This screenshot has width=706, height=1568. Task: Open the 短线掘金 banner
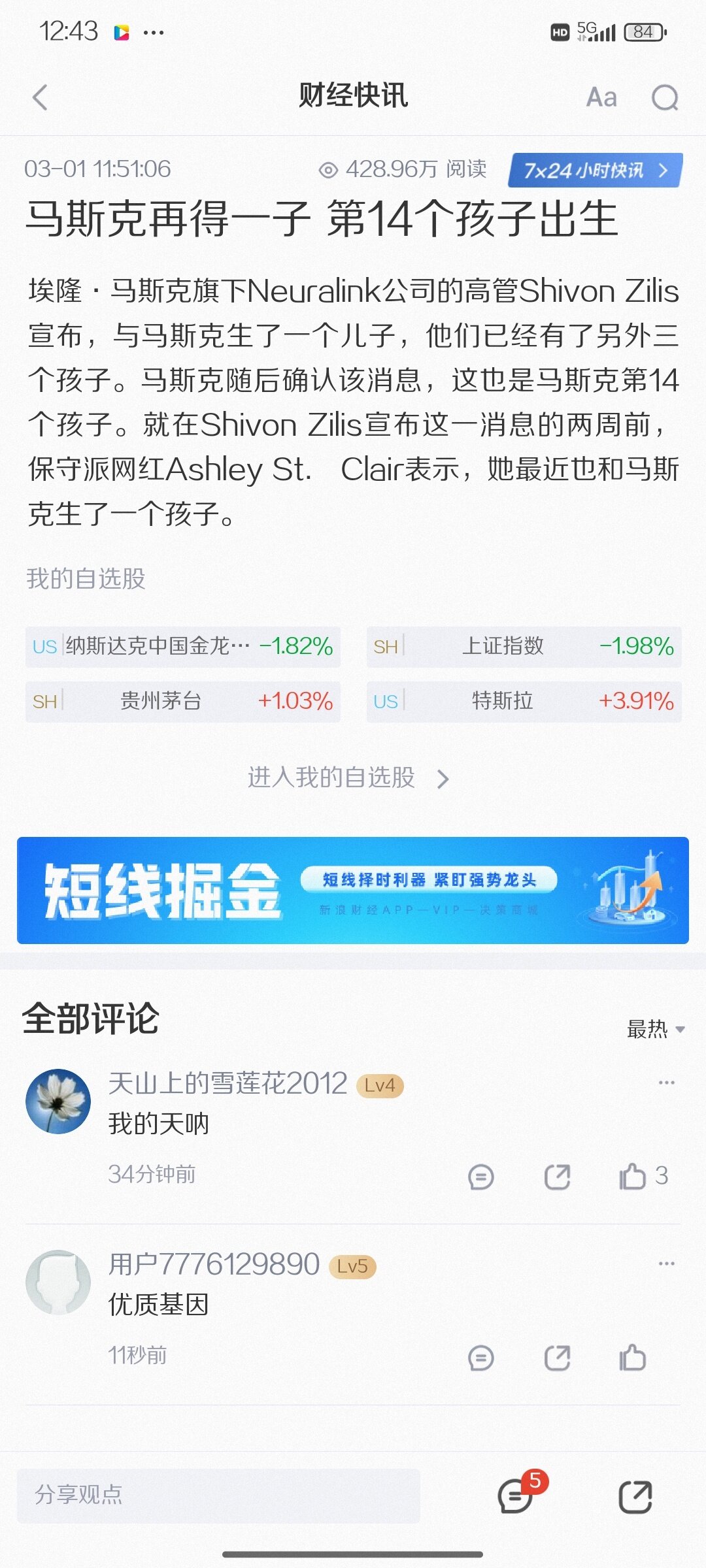[353, 890]
